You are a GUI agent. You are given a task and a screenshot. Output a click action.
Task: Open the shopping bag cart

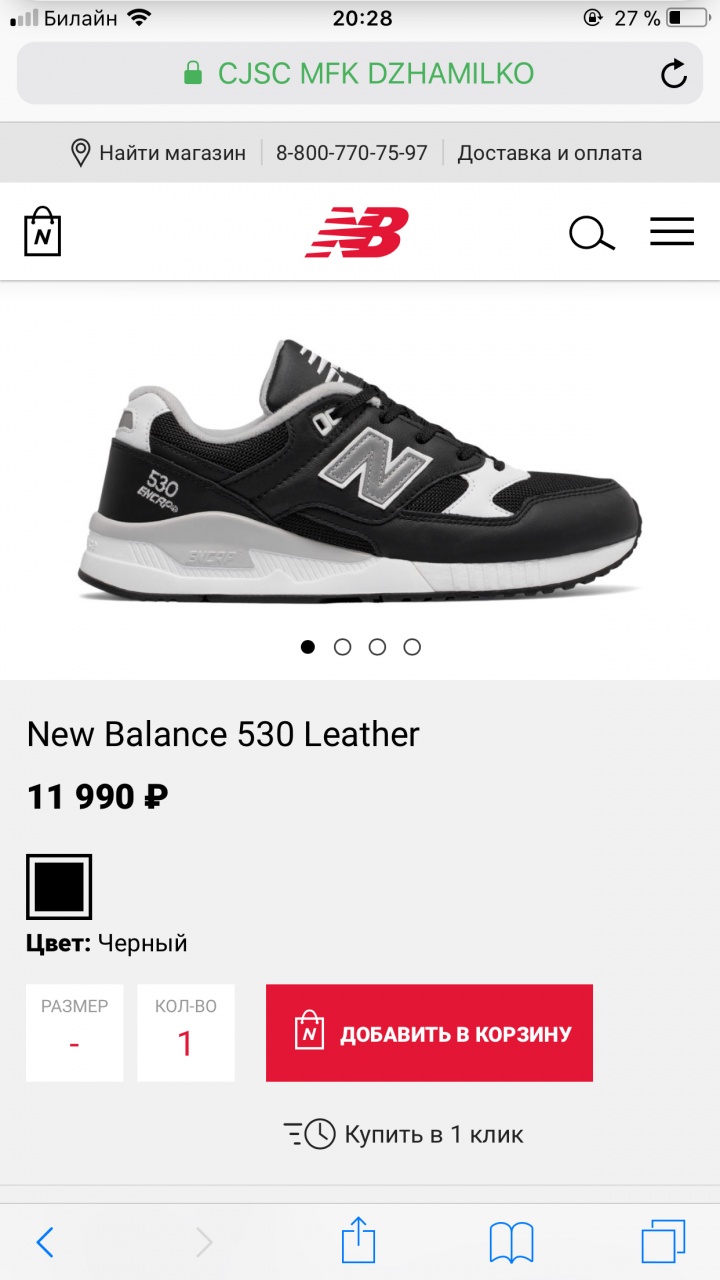(42, 231)
